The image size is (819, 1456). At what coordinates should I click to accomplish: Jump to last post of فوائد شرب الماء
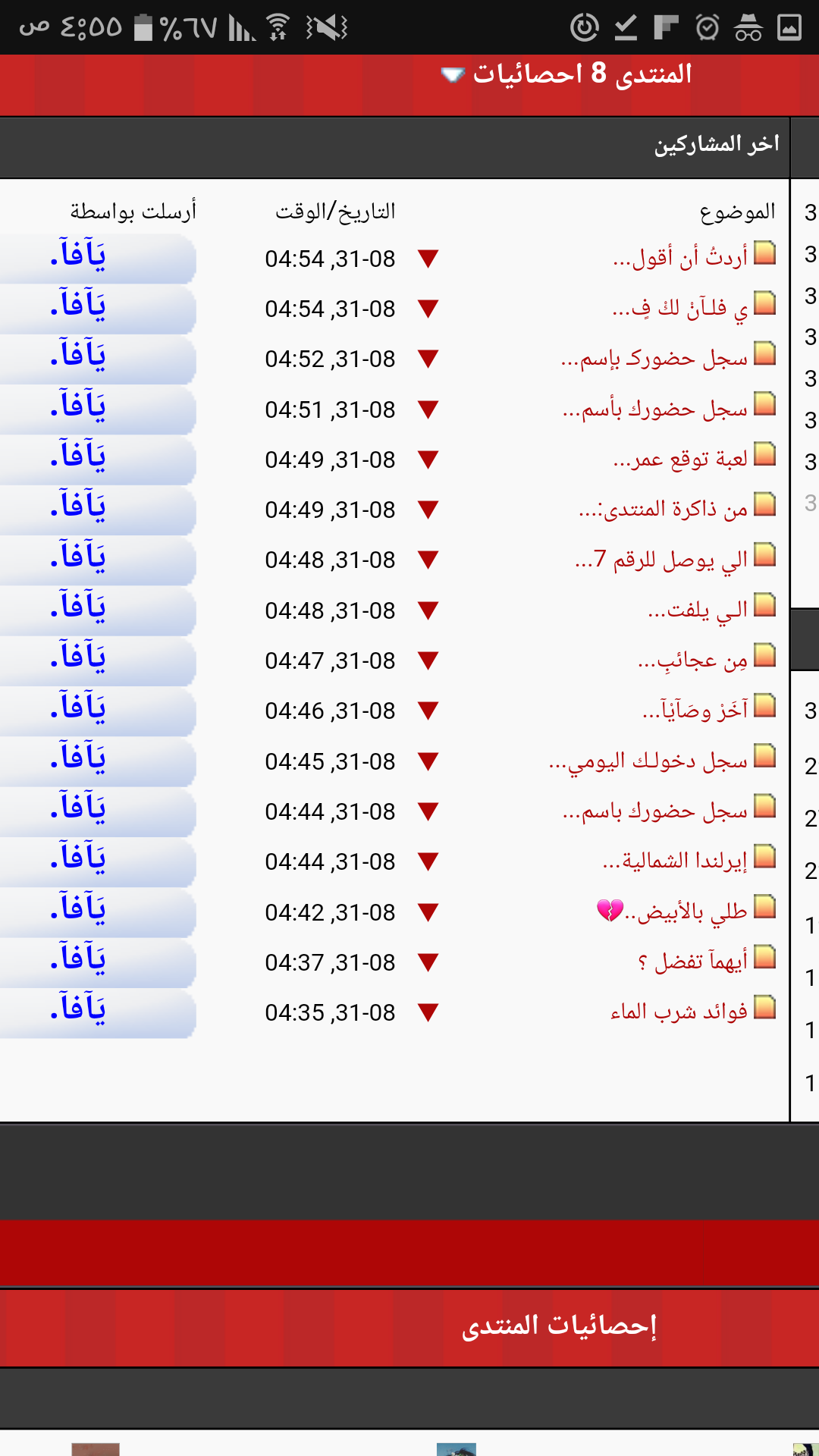point(428,1012)
